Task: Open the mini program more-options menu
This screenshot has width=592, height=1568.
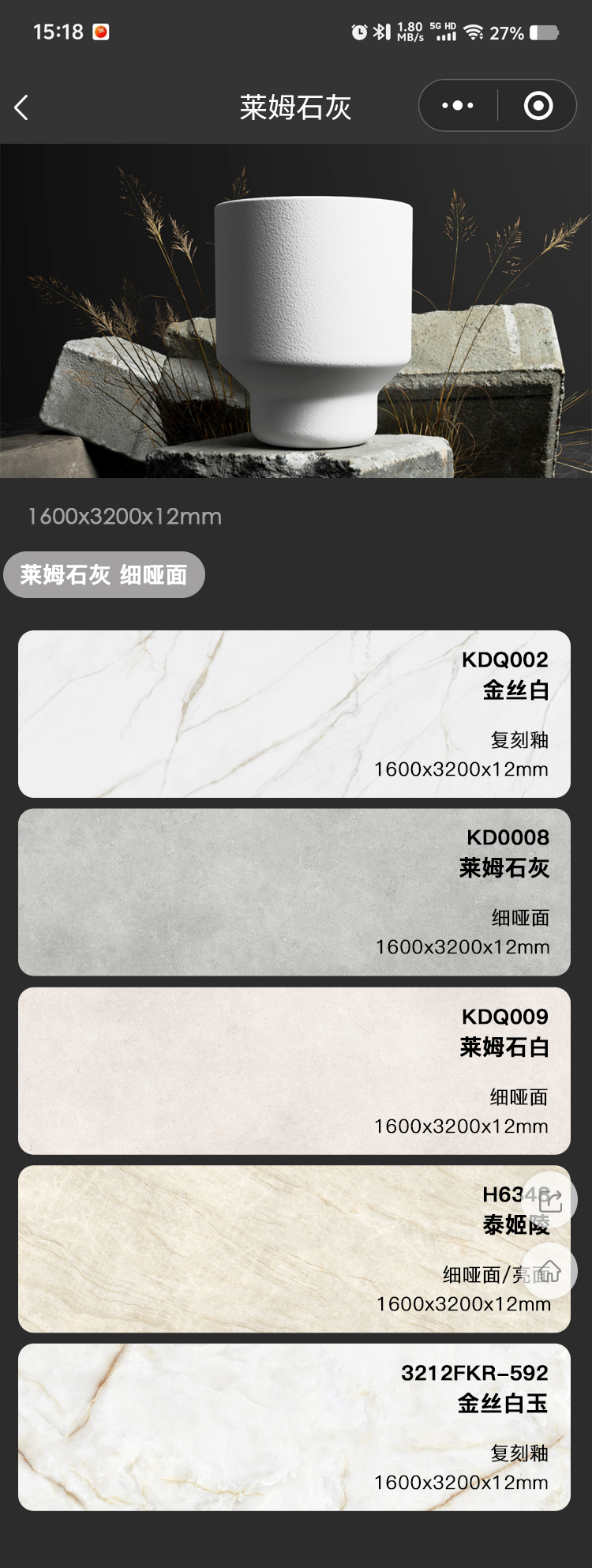Action: click(x=458, y=106)
